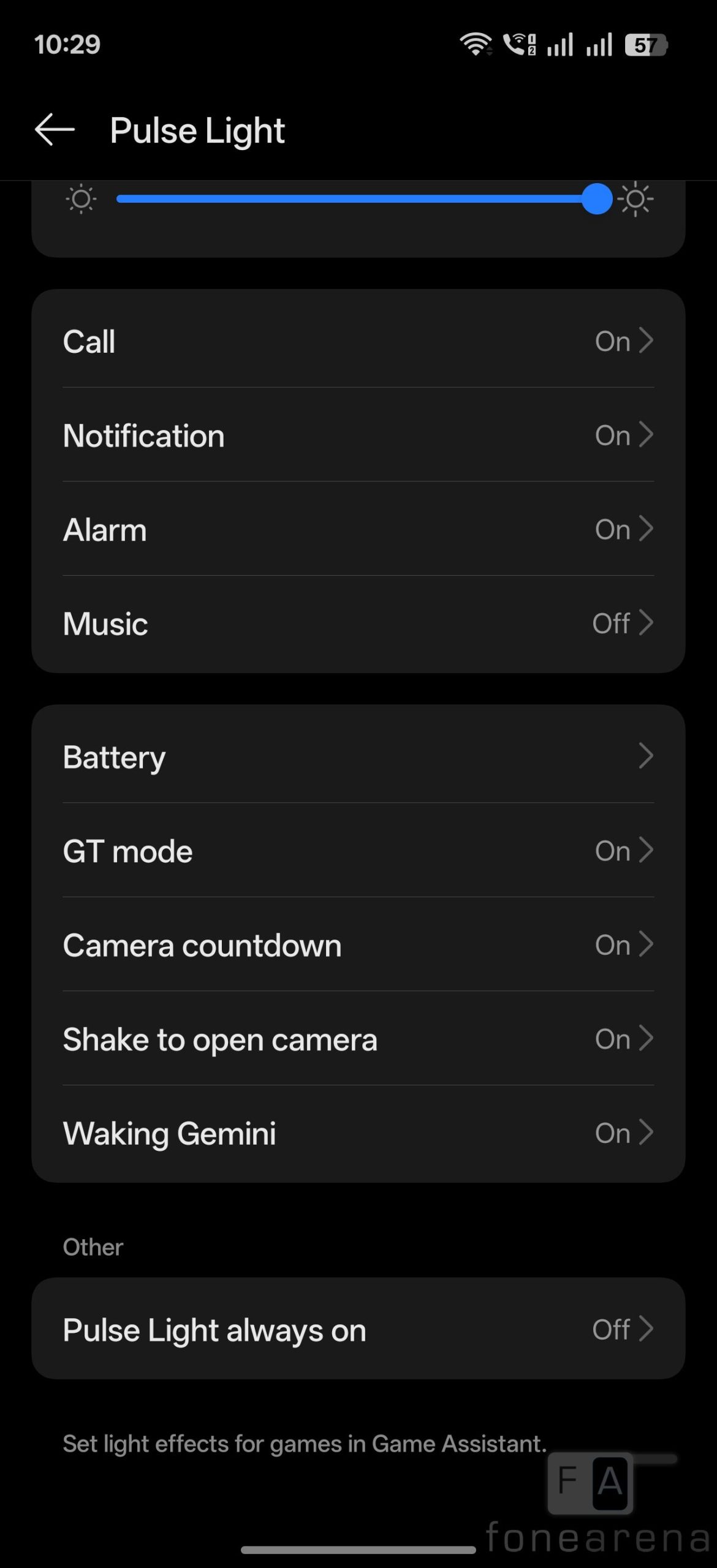Viewport: 717px width, 1568px height.
Task: Open Waking Gemini light settings
Action: click(358, 1134)
